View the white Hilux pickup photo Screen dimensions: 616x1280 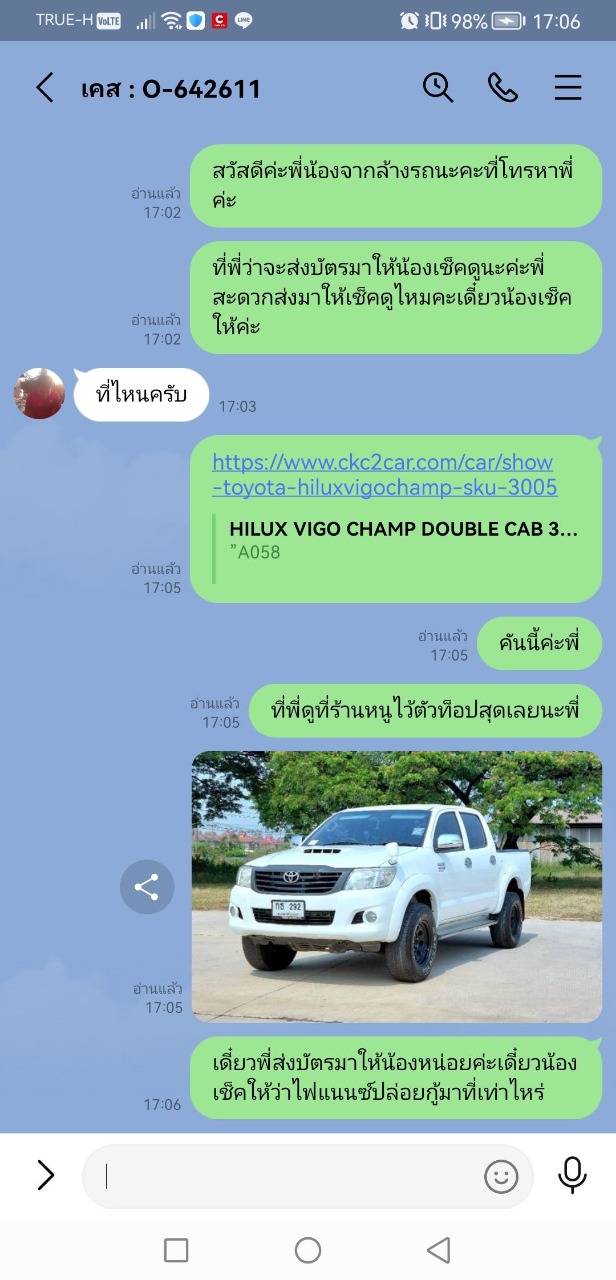[397, 887]
